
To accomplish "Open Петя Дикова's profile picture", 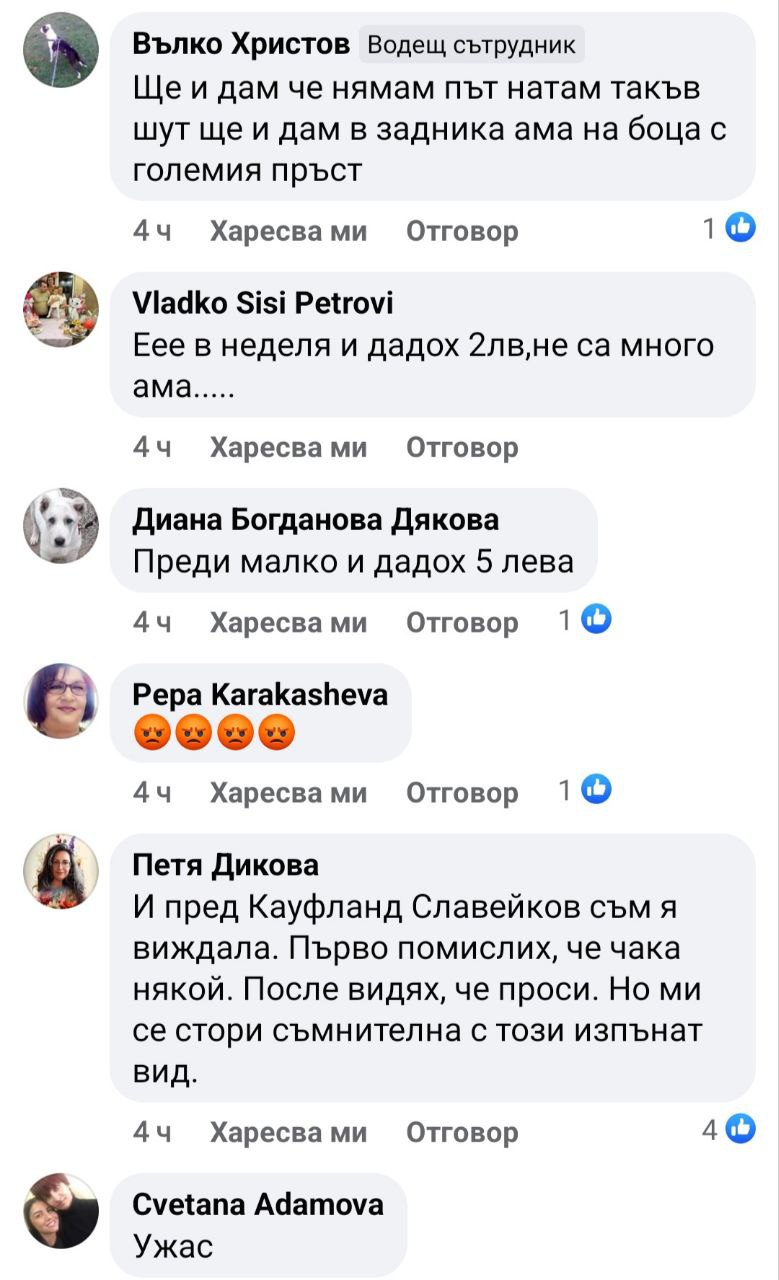I will point(61,871).
